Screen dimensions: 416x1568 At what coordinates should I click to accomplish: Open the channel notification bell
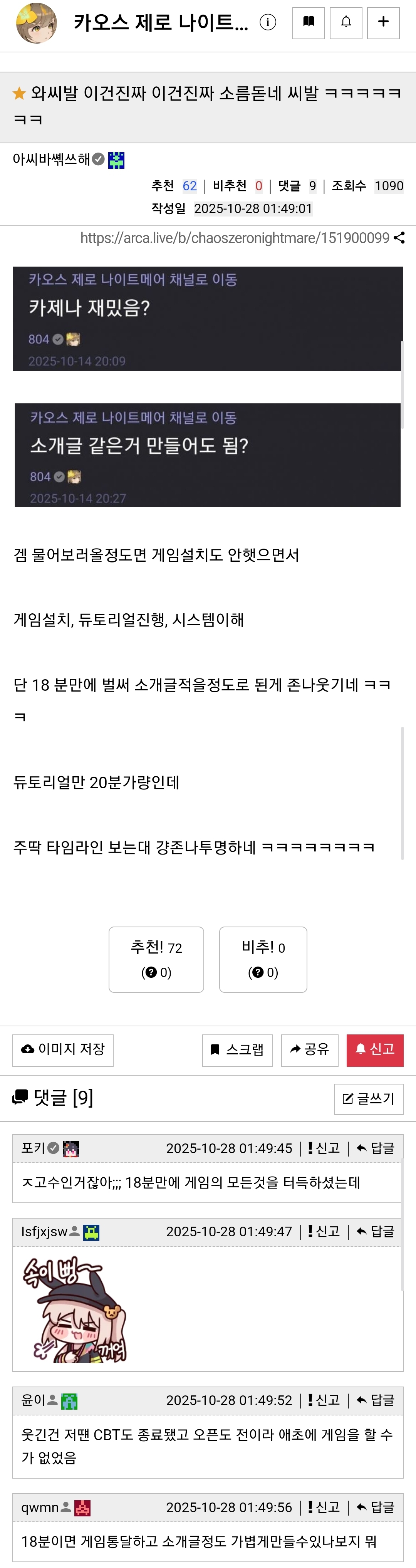point(346,22)
